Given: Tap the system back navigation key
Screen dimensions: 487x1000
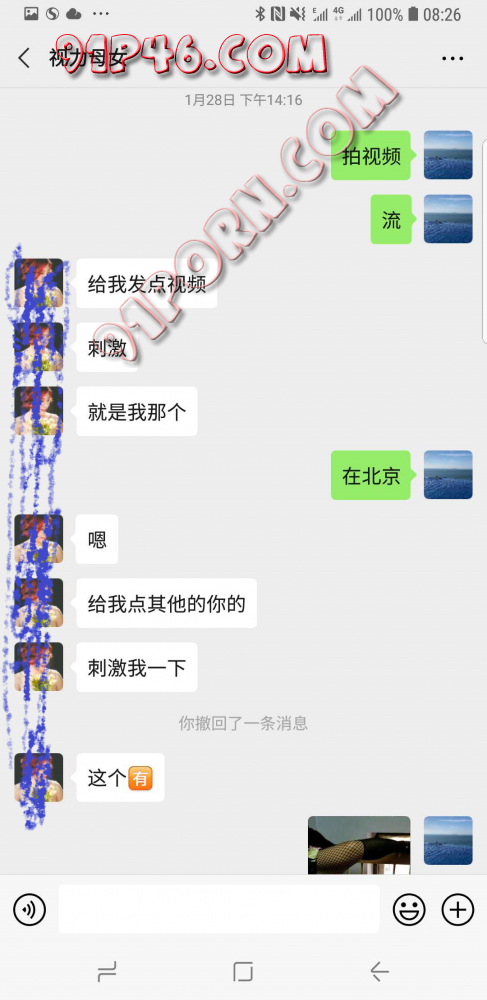Looking at the screenshot, I should pyautogui.click(x=379, y=971).
